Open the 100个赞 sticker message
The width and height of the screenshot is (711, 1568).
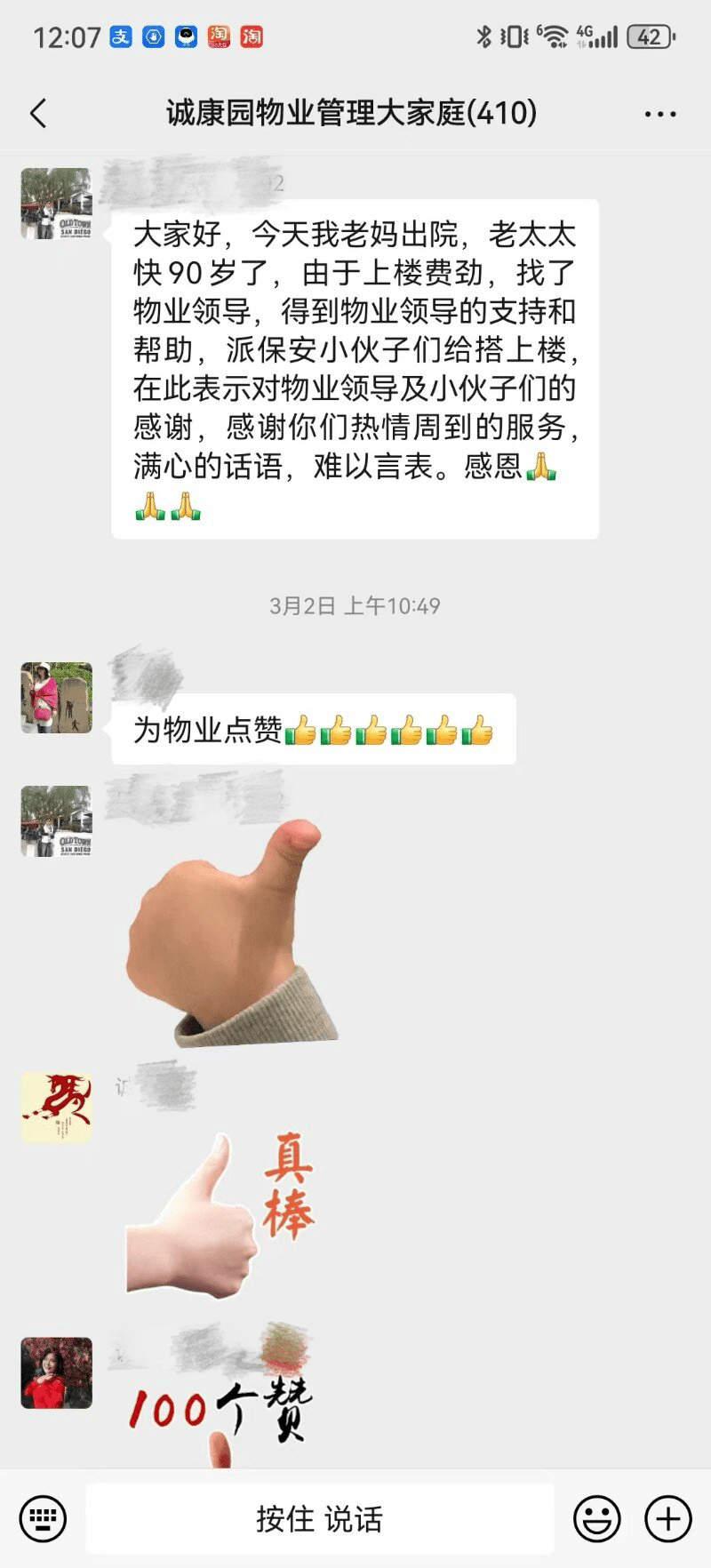coord(220,1422)
